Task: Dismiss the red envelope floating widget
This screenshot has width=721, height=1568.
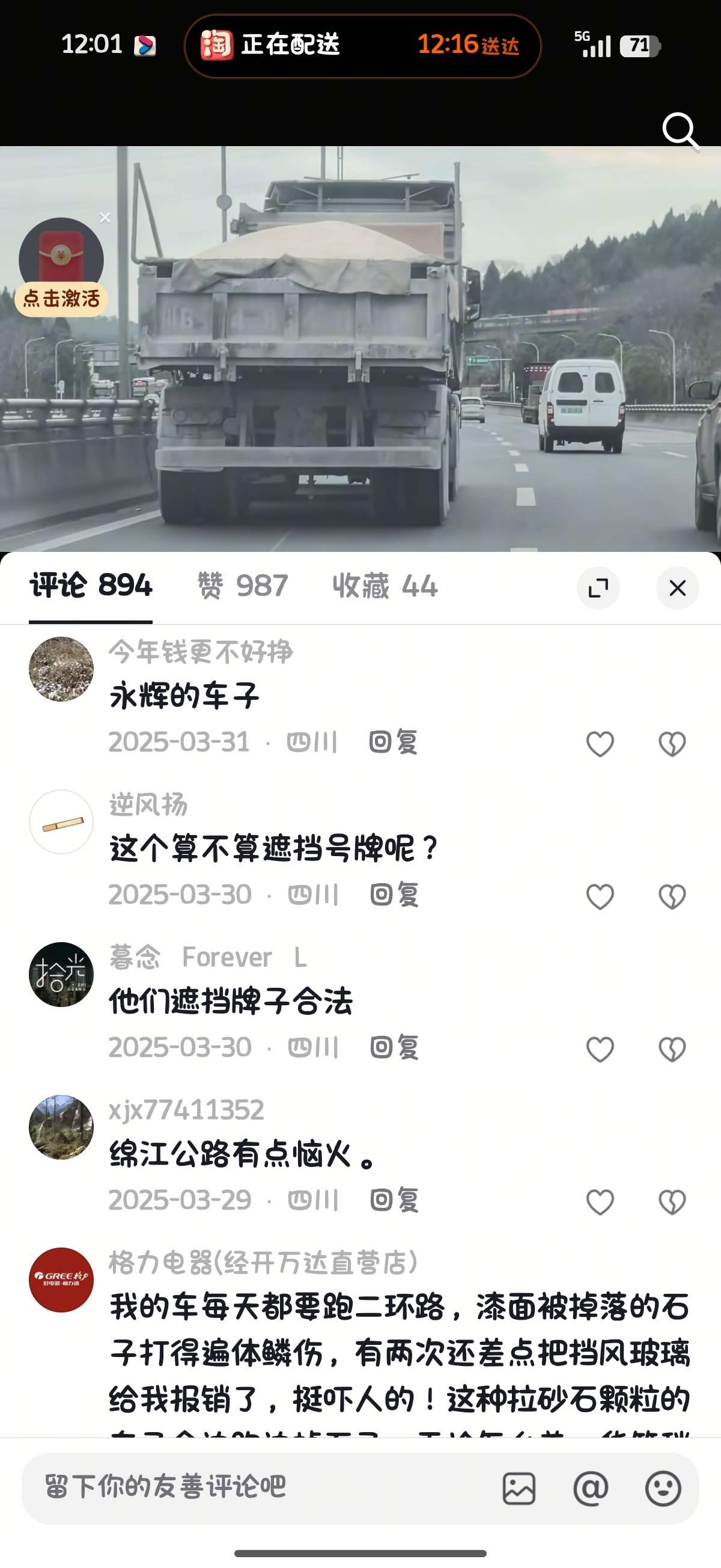Action: (105, 218)
